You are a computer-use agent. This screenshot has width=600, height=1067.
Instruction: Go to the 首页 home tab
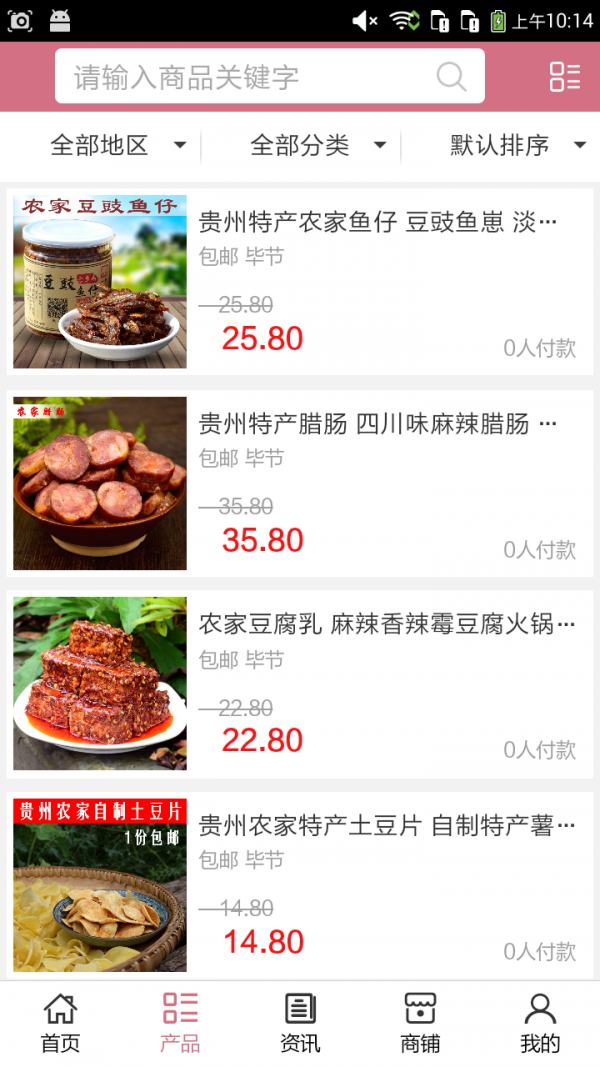[x=60, y=1023]
